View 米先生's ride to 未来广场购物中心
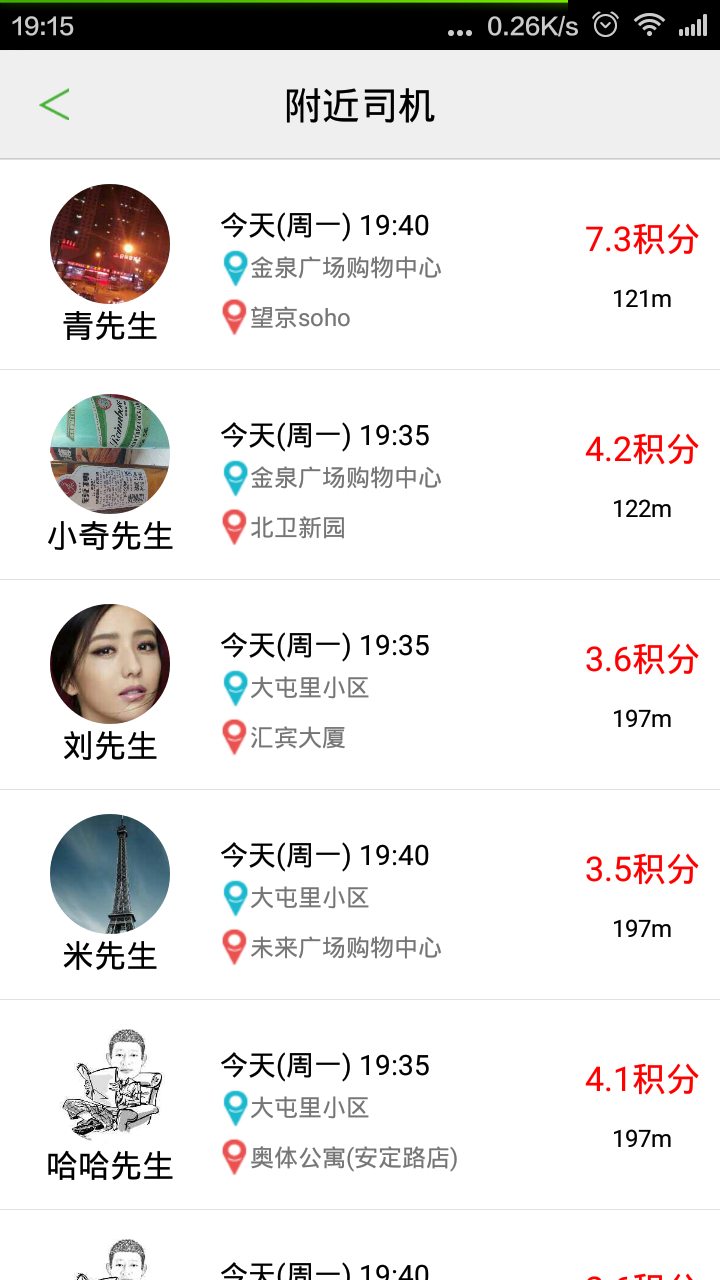 click(x=360, y=895)
